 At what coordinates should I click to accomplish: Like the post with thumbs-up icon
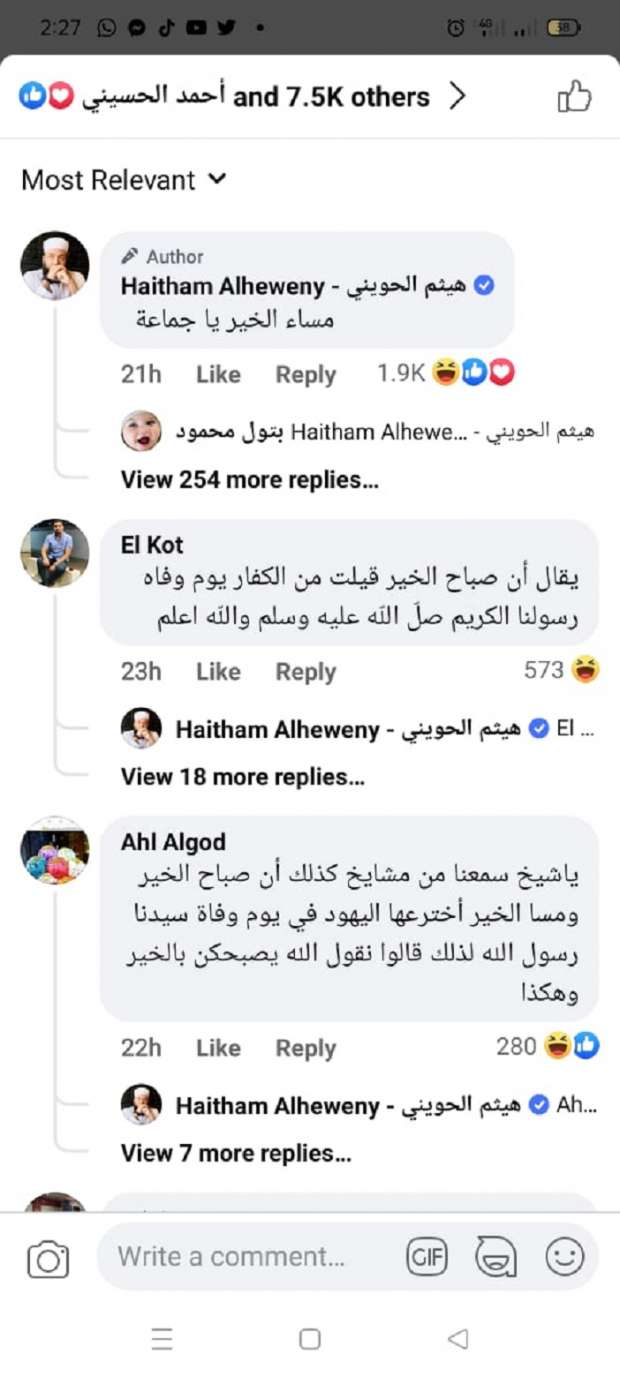point(574,97)
